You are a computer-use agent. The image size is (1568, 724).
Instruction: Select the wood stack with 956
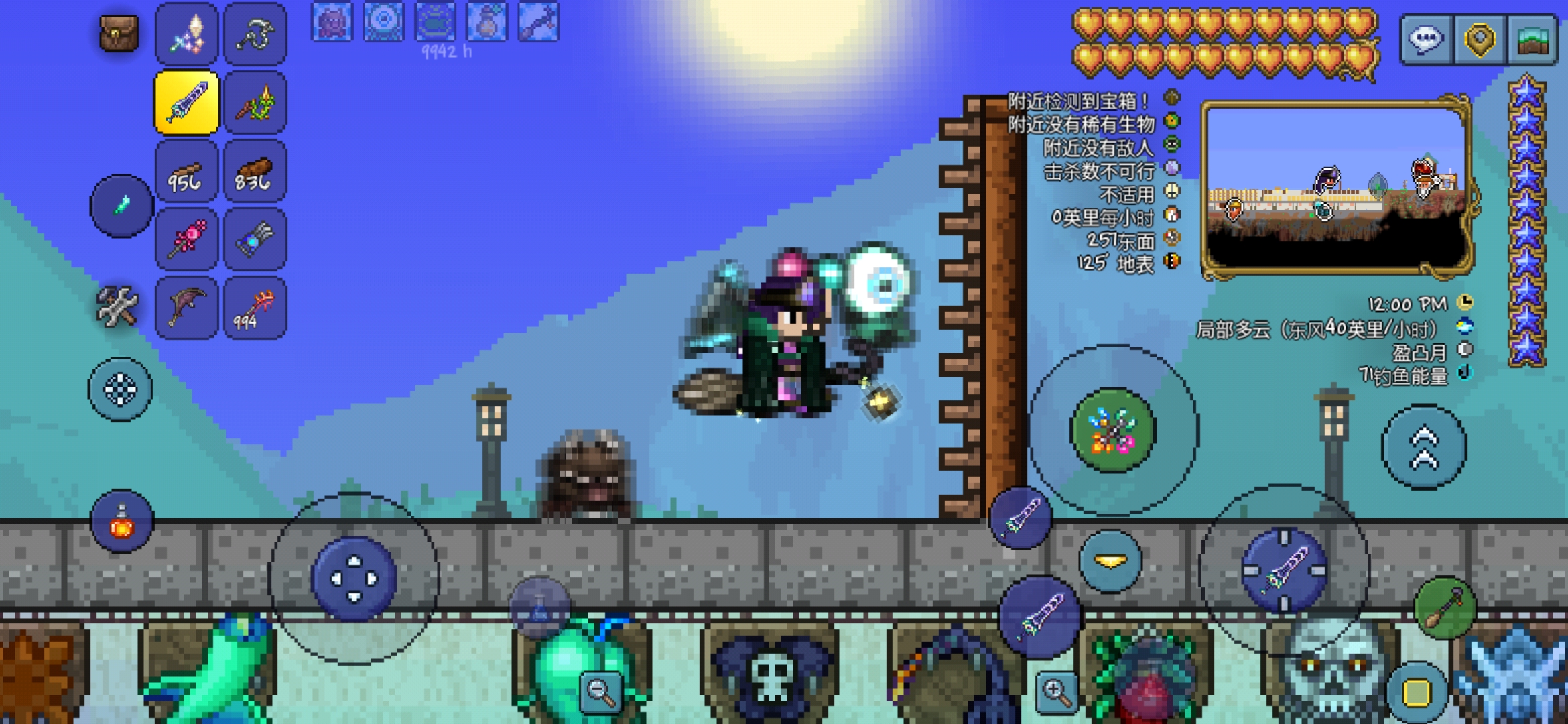coord(186,172)
